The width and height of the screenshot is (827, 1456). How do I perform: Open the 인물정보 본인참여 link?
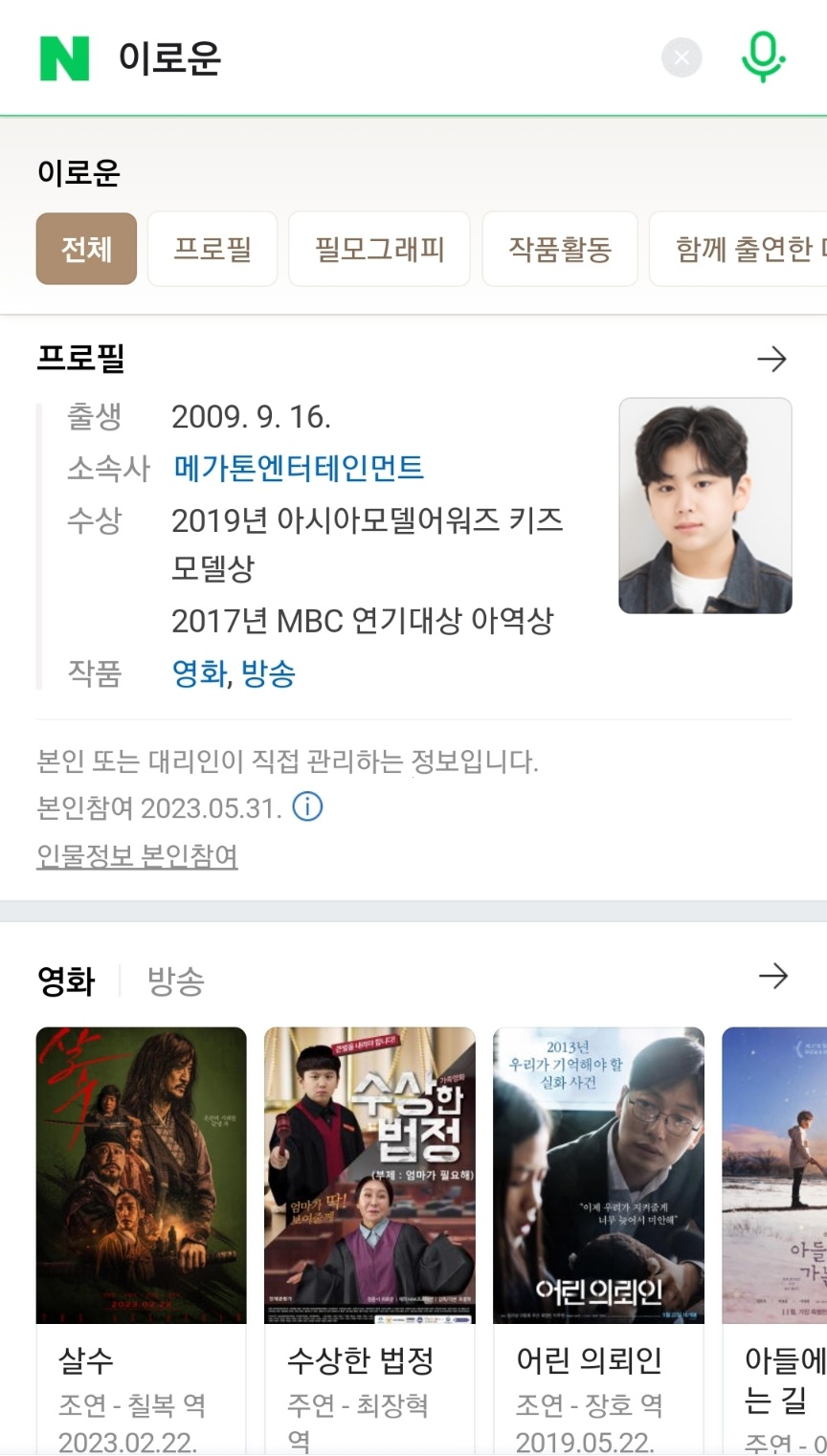point(137,855)
